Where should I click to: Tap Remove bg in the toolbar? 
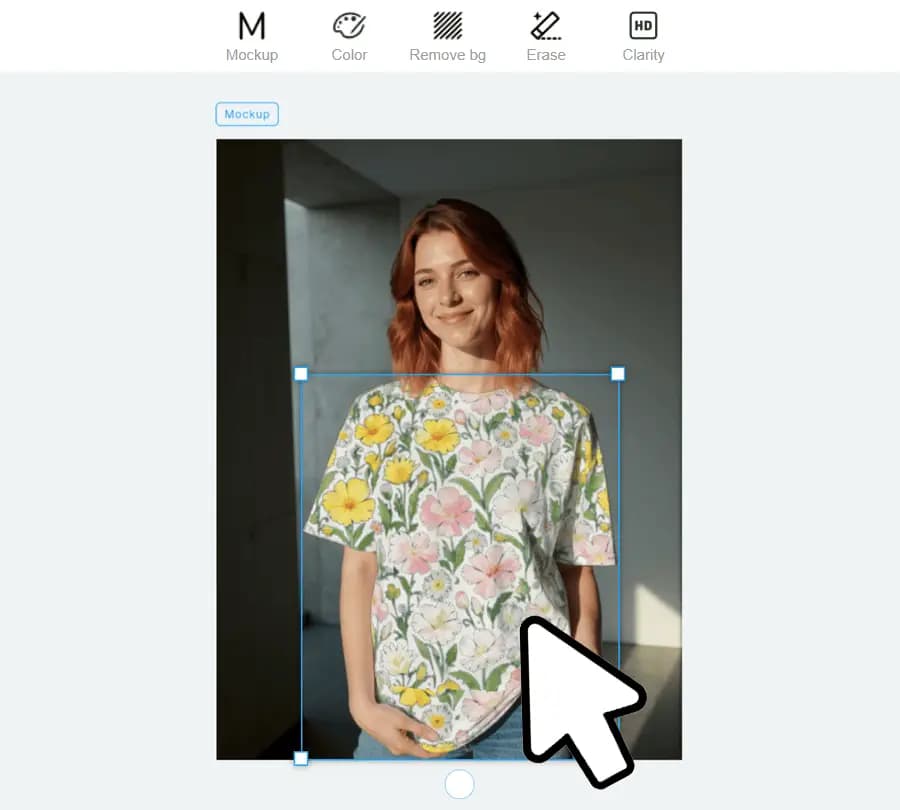pyautogui.click(x=447, y=36)
